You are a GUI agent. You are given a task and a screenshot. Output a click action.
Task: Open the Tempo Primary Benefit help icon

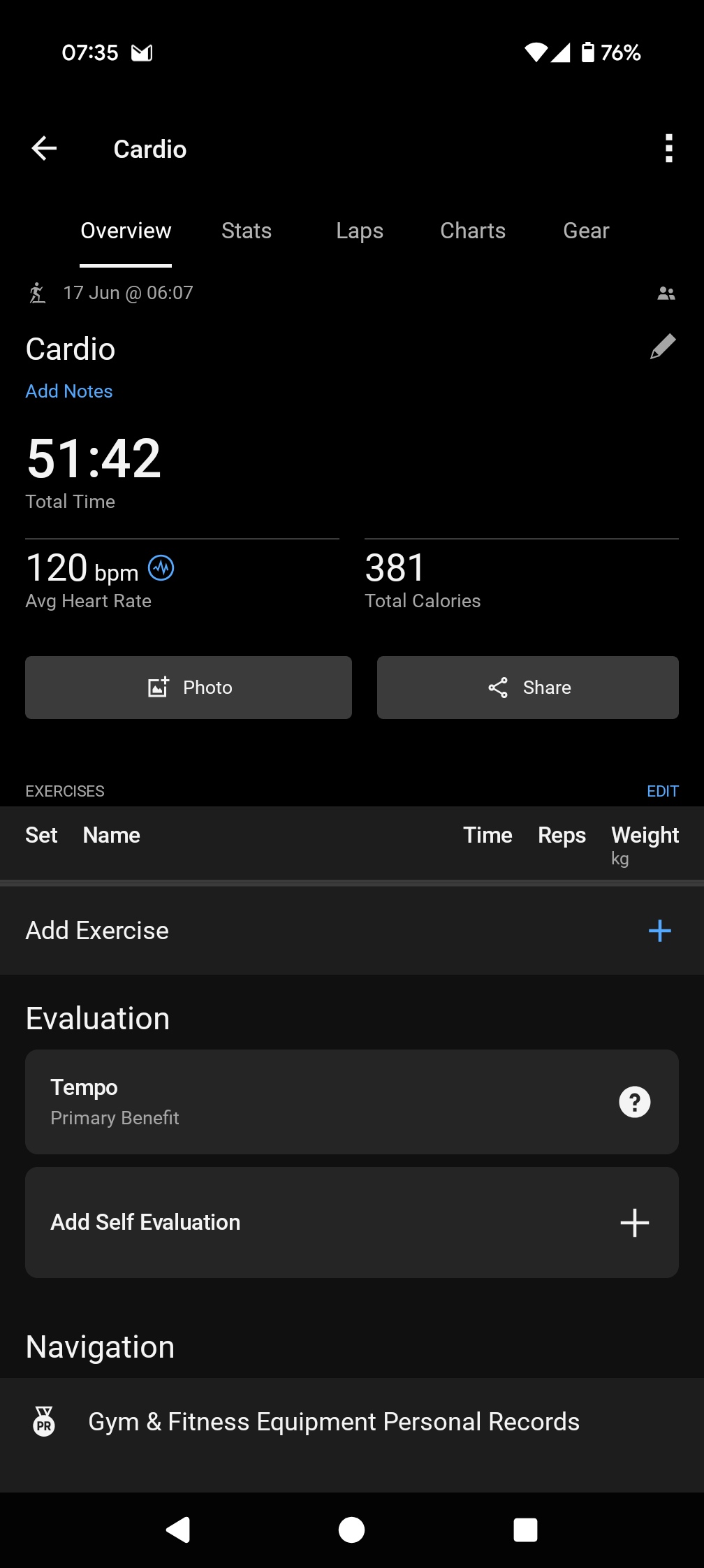[635, 1102]
